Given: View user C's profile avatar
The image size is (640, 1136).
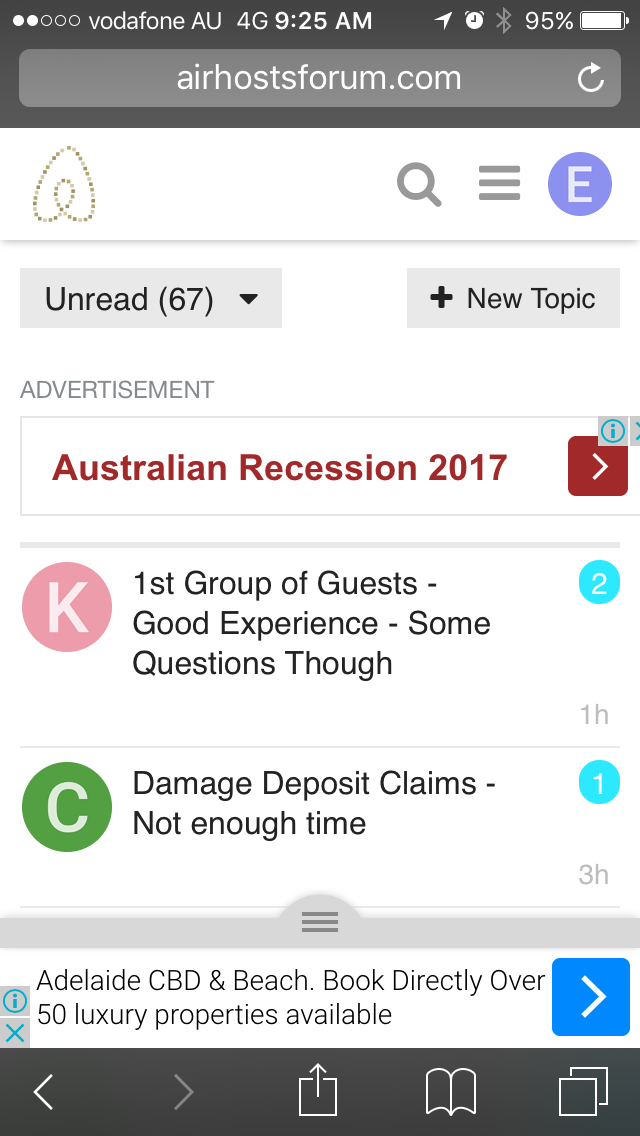Looking at the screenshot, I should pos(67,806).
